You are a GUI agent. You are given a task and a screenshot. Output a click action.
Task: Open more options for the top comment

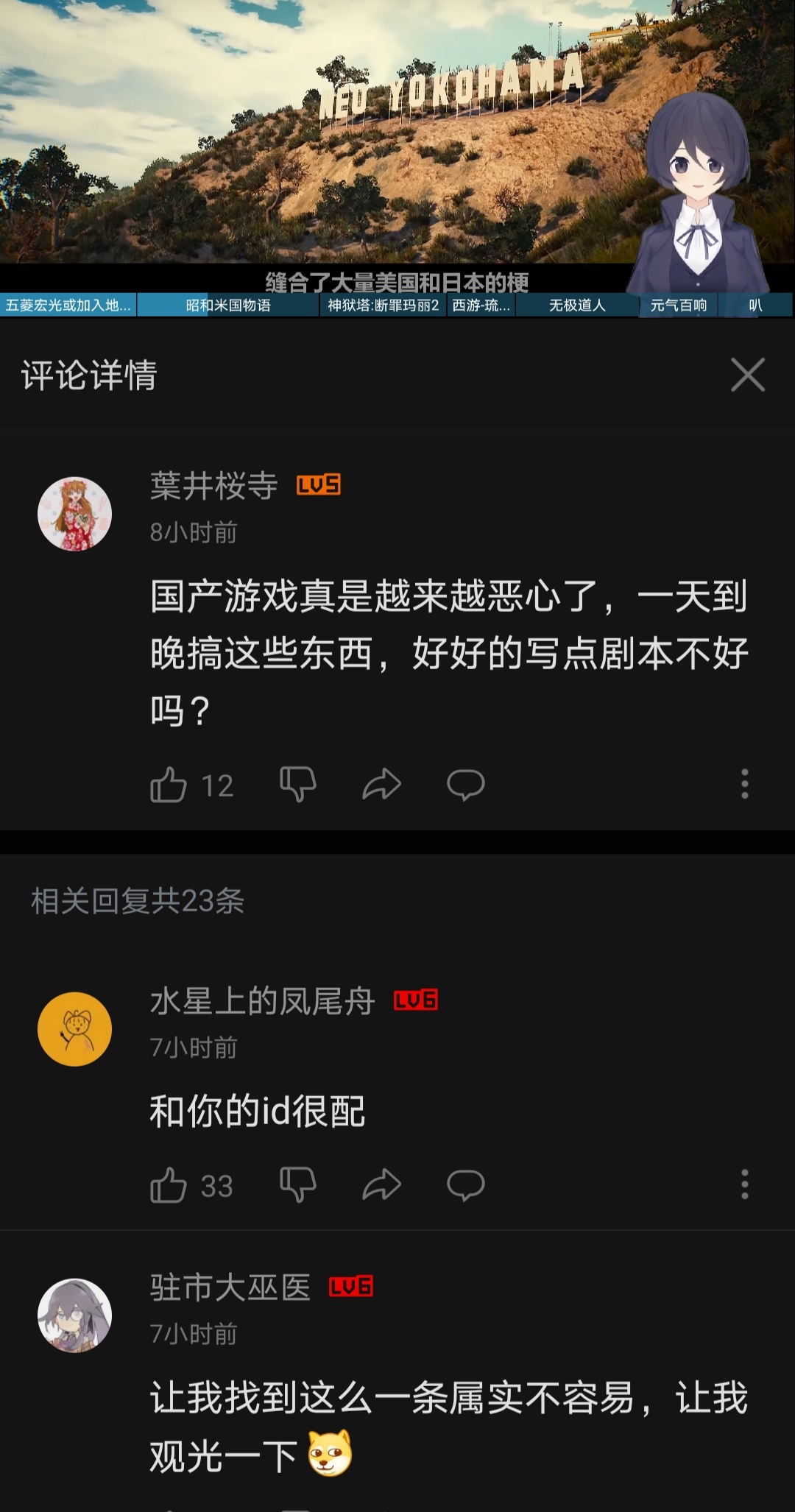[745, 785]
